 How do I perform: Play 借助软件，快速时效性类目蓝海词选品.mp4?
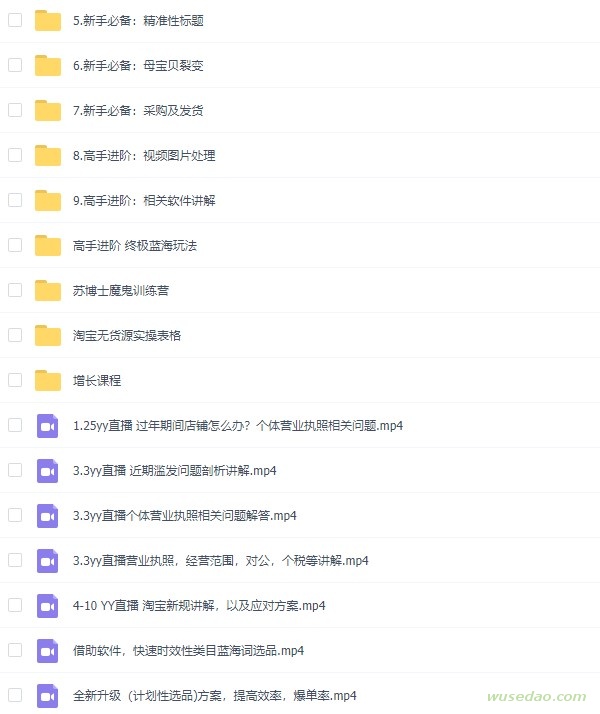tap(188, 650)
